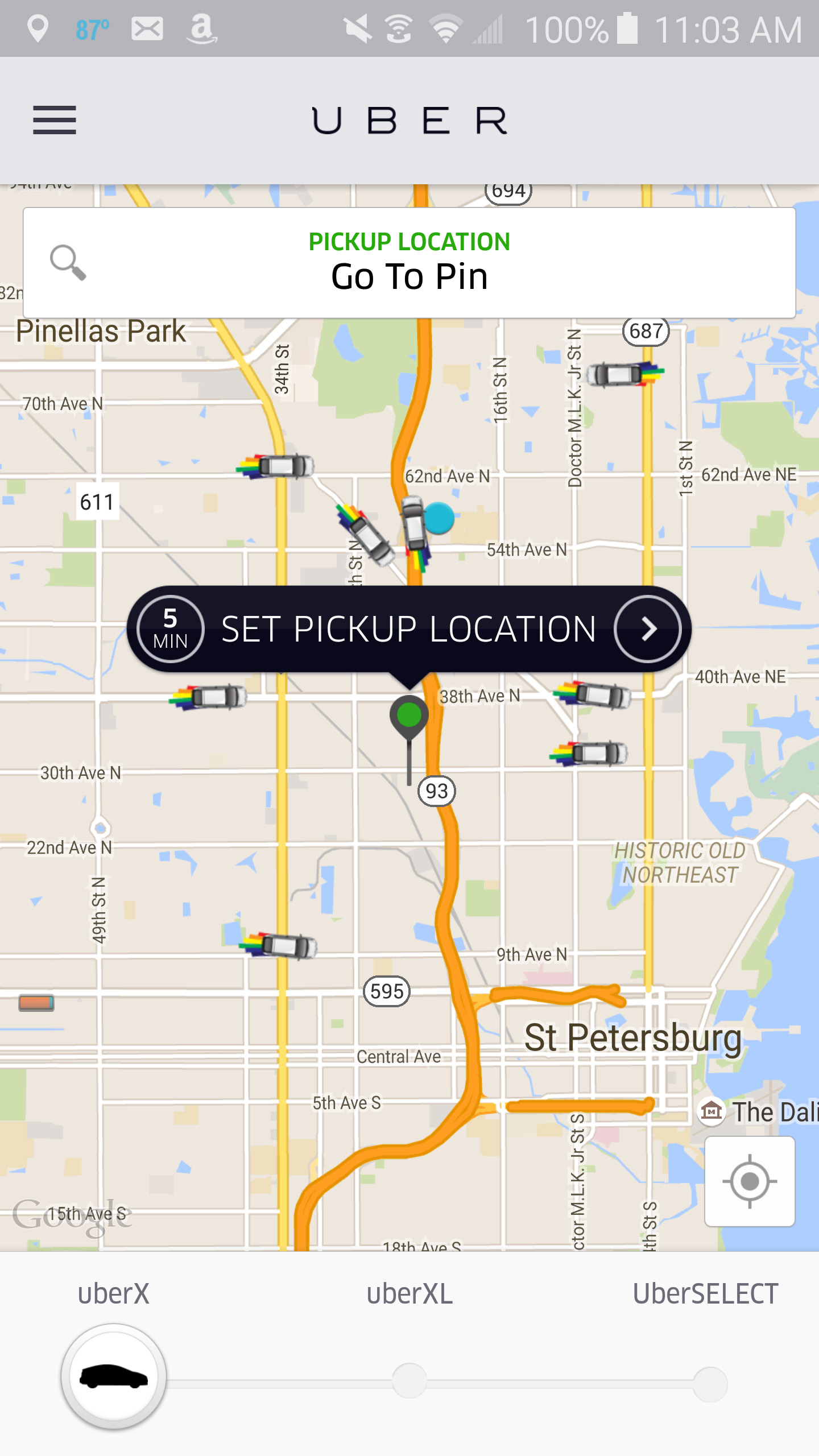Open the pickup location search box

tap(409, 263)
